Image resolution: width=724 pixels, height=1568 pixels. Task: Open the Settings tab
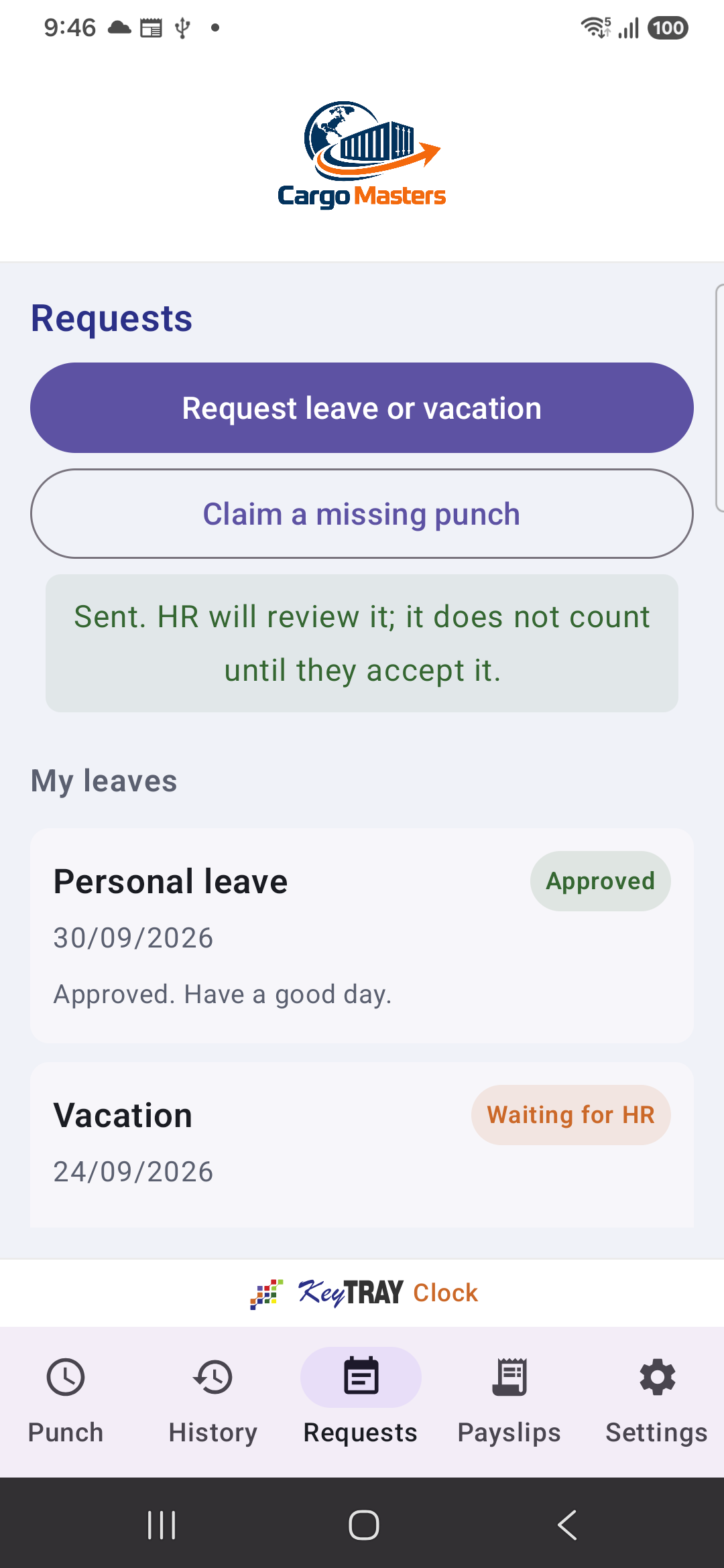tap(657, 1400)
